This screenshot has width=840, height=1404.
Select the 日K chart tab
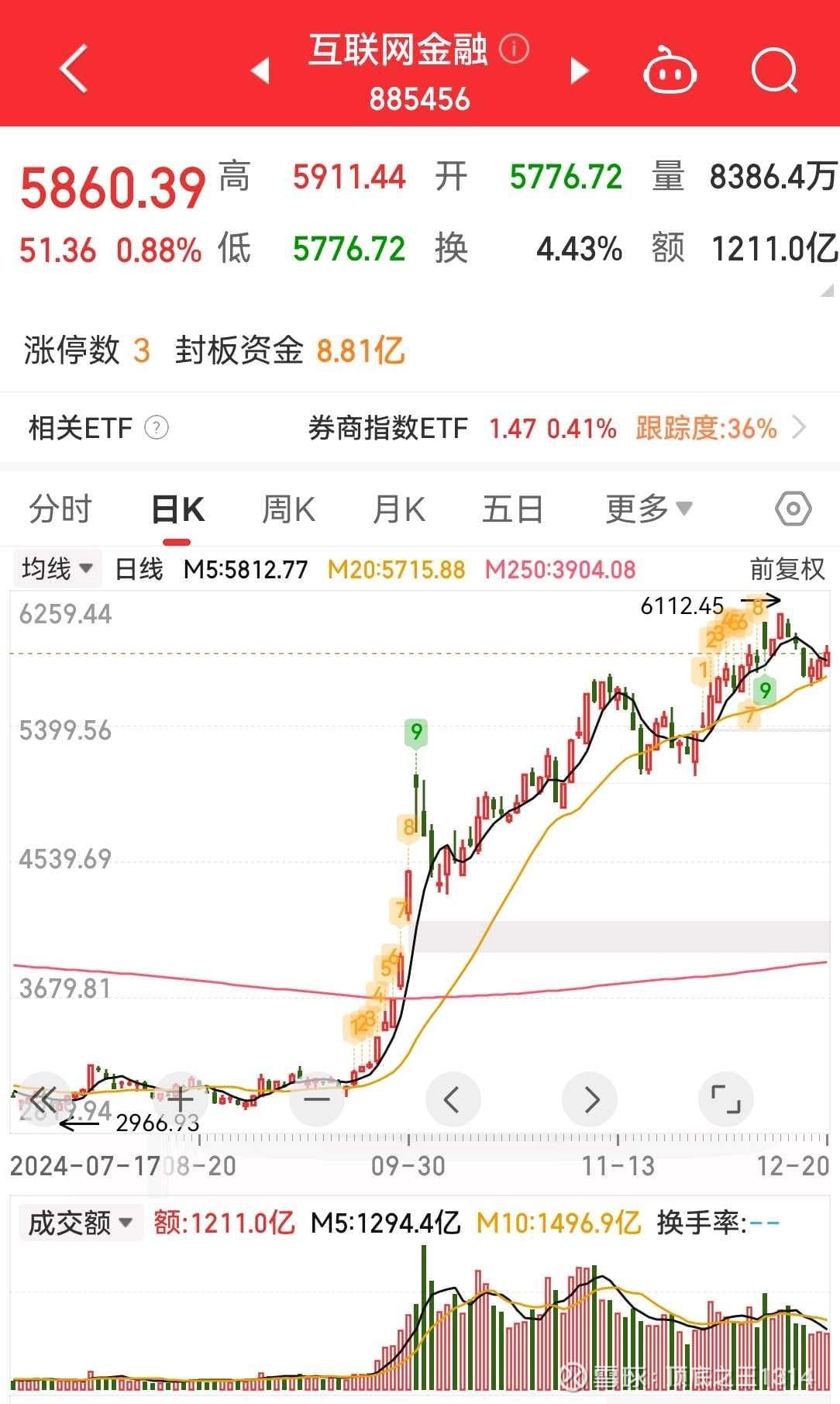point(177,510)
